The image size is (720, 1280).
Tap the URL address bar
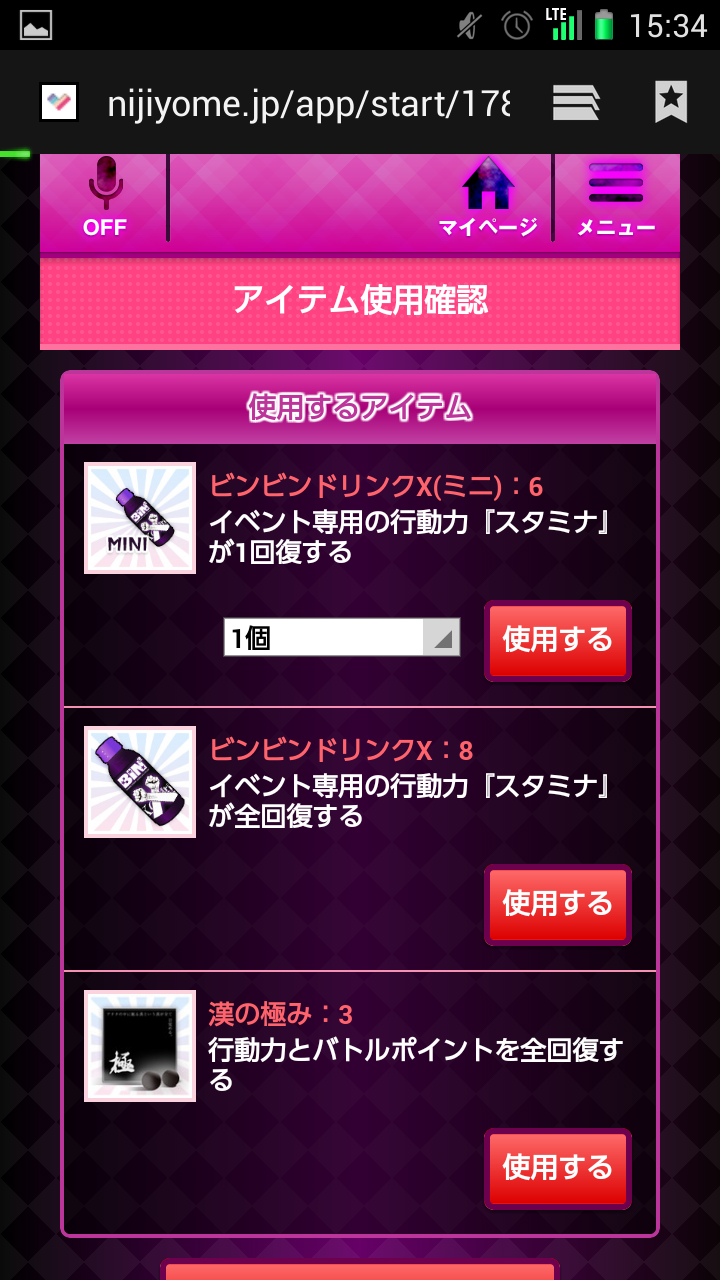308,102
